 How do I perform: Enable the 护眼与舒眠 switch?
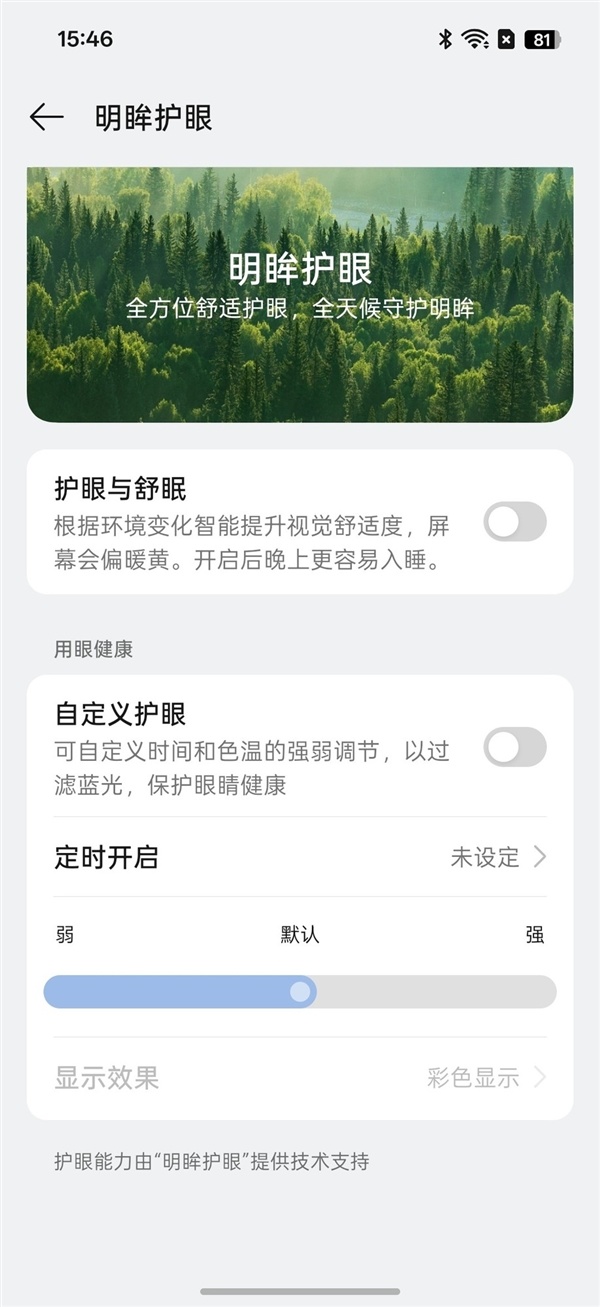click(x=515, y=522)
